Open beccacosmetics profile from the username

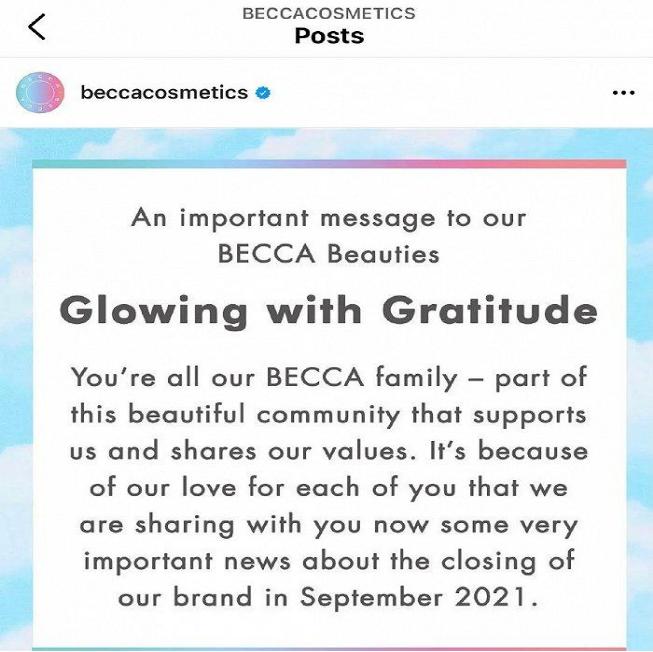pyautogui.click(x=163, y=93)
